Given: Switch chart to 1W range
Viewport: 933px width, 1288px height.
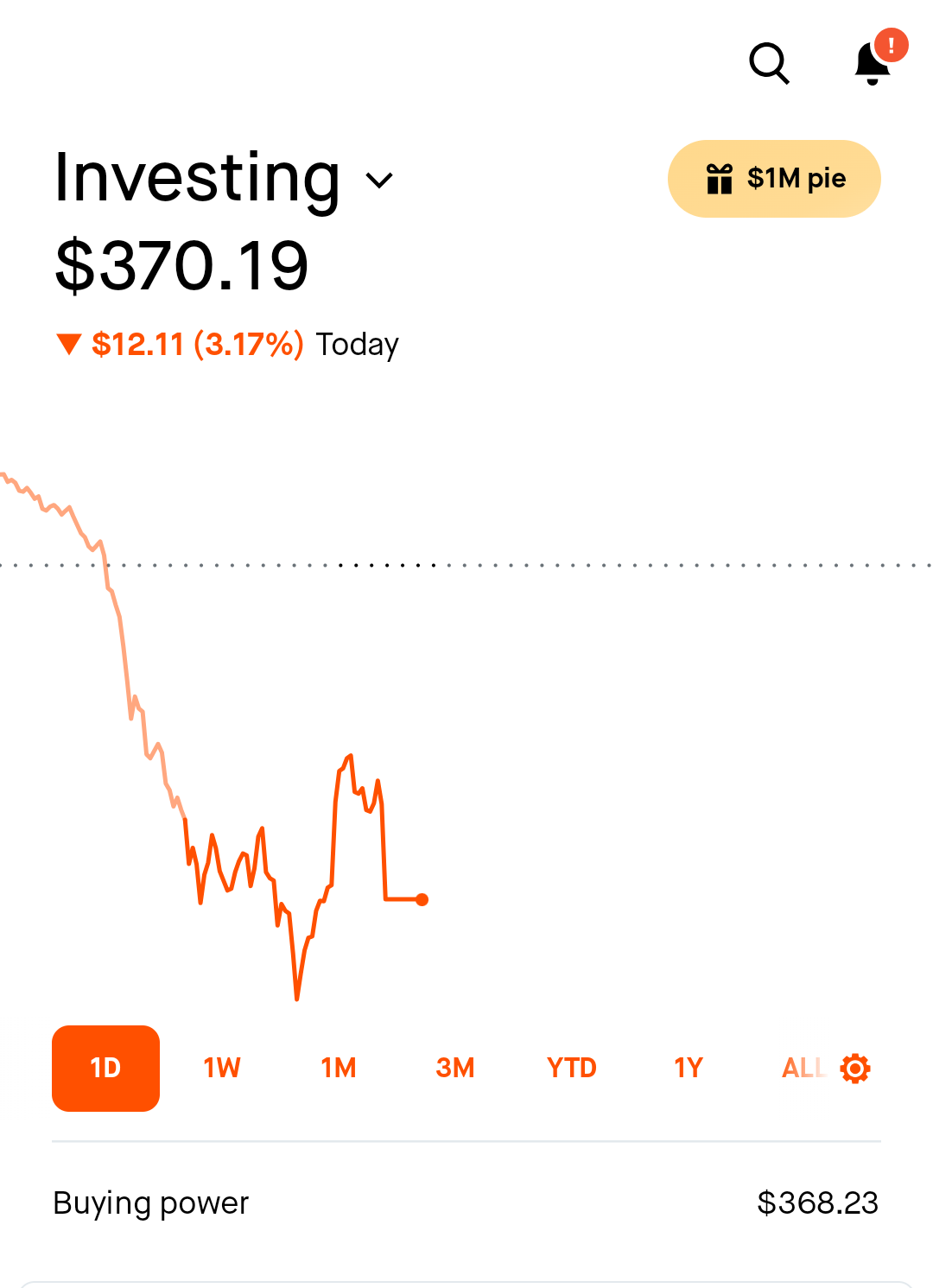Looking at the screenshot, I should 222,1068.
